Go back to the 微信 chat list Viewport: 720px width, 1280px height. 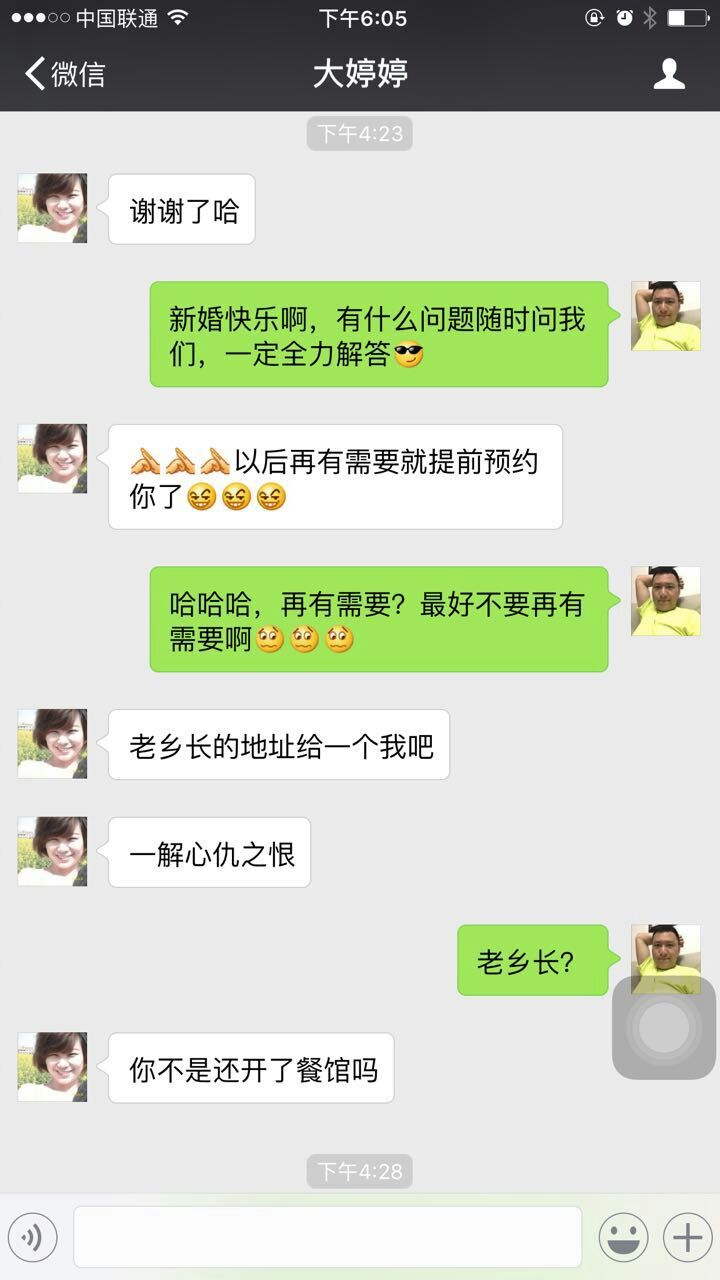pyautogui.click(x=64, y=74)
